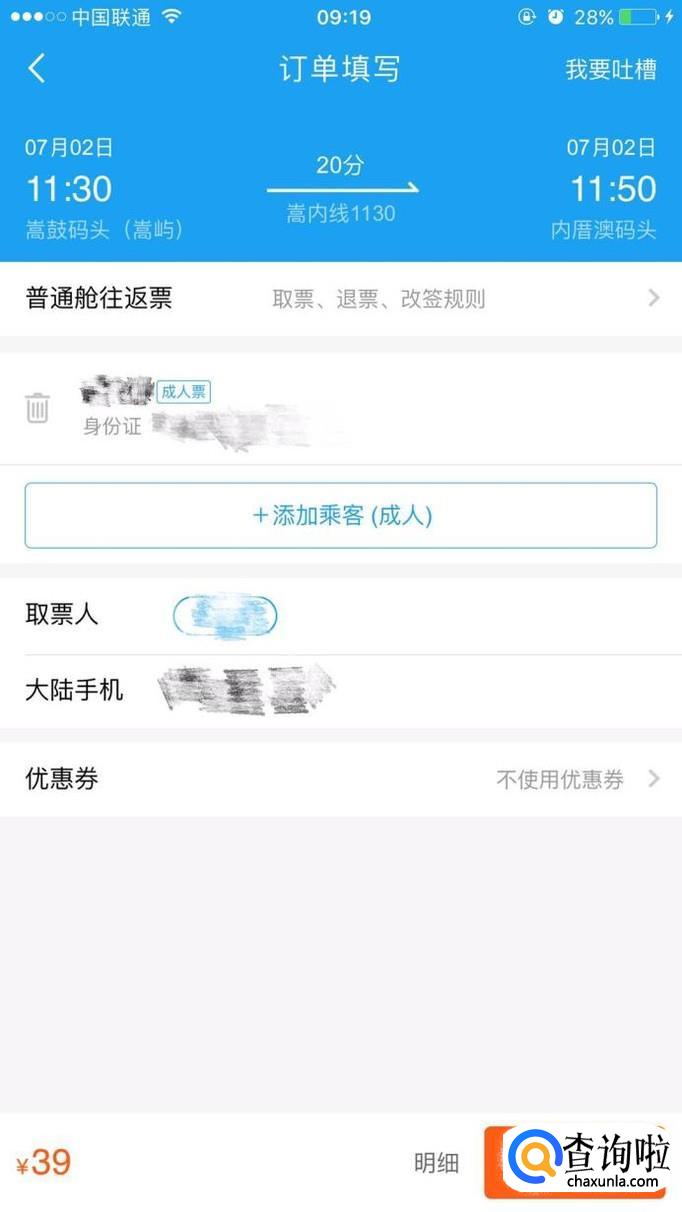Select the 取票人 name chip
Viewport: 682px width, 1212px height.
click(x=225, y=615)
